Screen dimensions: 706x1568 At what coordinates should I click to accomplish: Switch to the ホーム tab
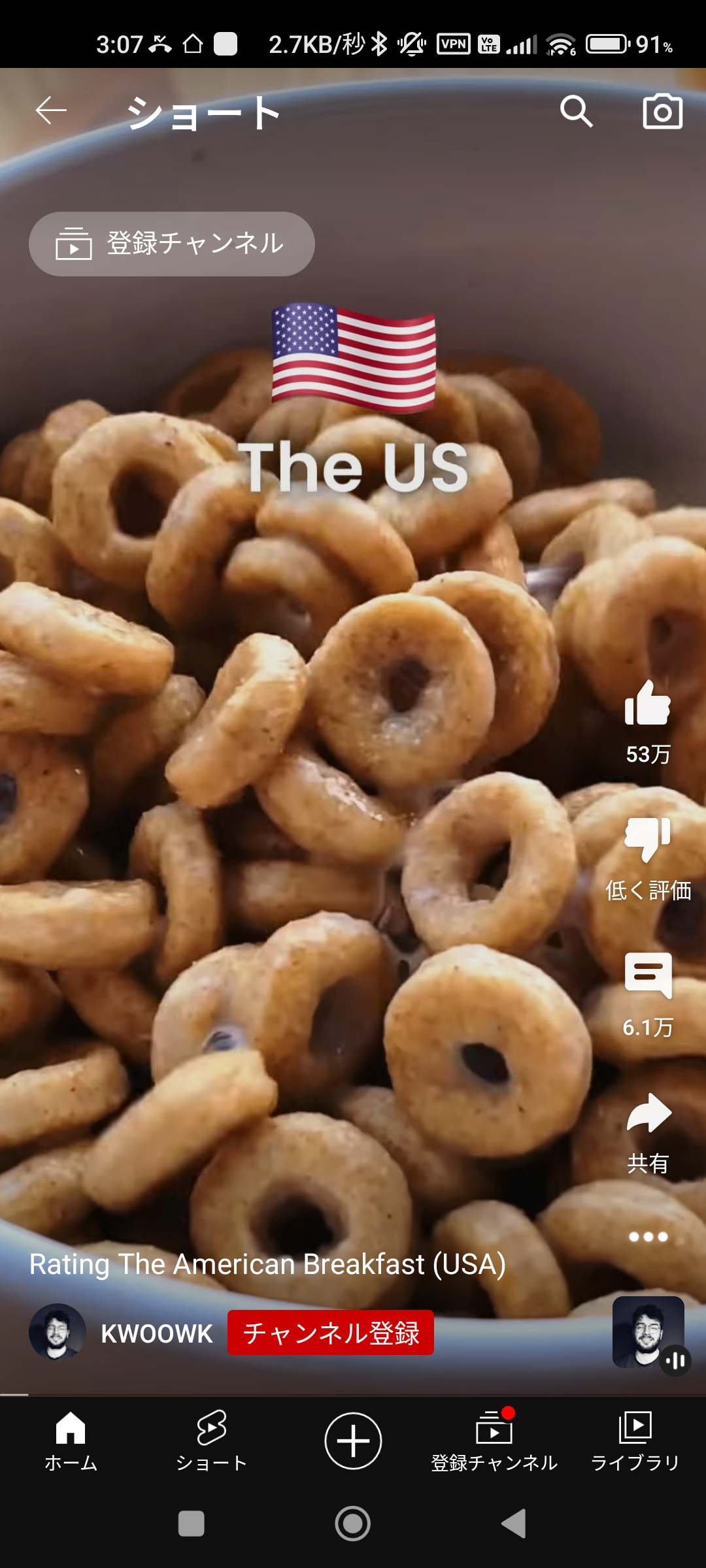tap(71, 1441)
